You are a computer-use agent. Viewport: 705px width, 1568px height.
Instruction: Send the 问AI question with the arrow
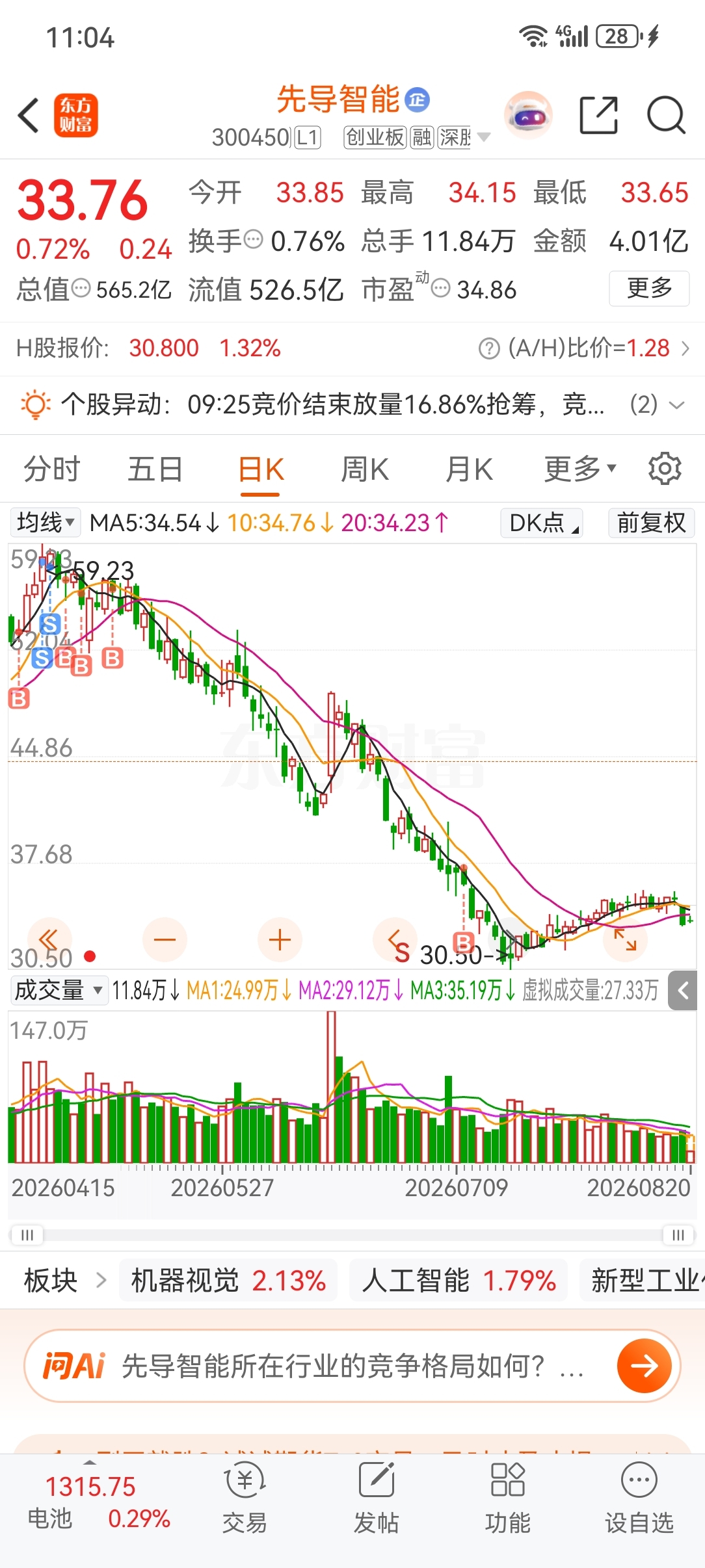click(x=644, y=1366)
